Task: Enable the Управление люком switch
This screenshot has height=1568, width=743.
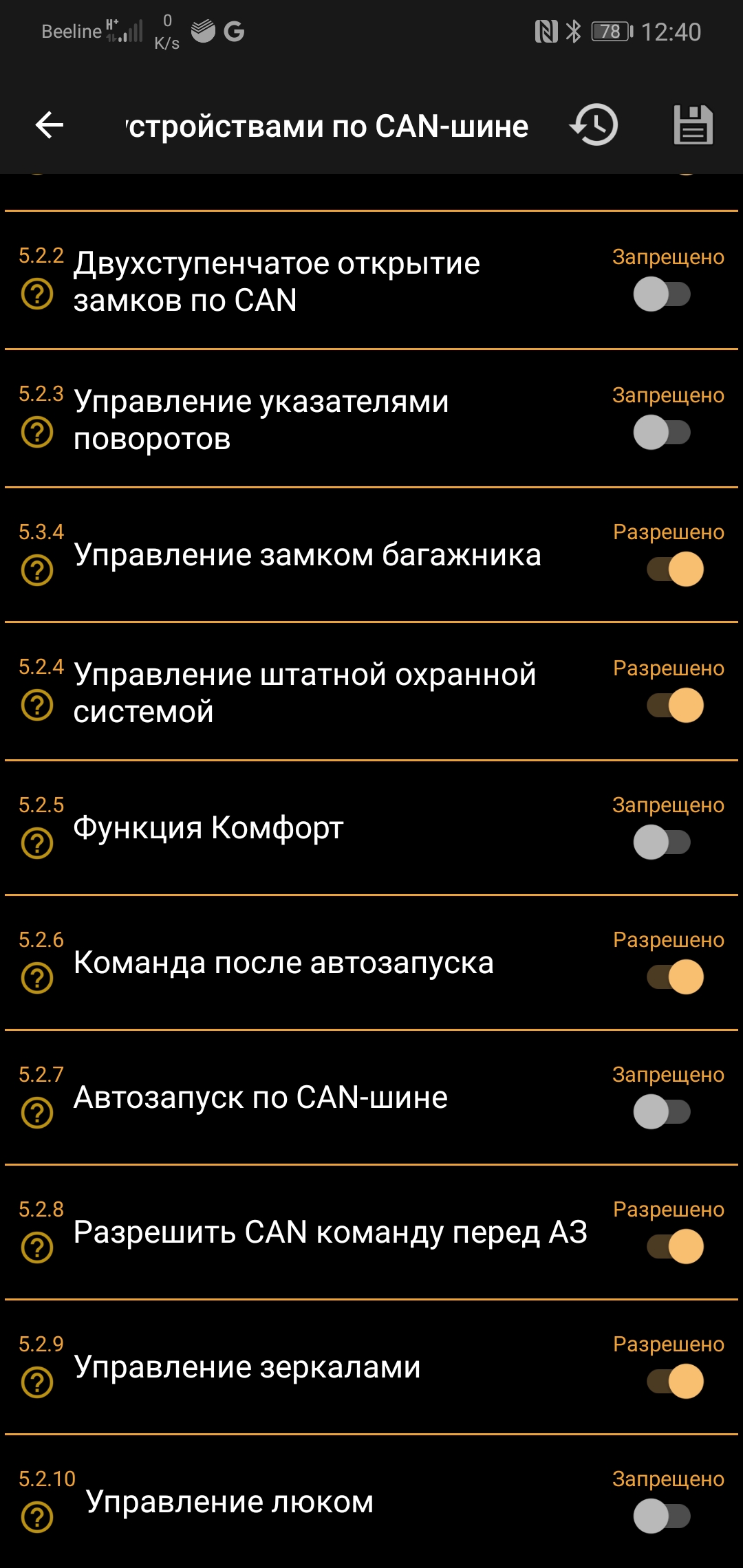Action: (662, 1516)
